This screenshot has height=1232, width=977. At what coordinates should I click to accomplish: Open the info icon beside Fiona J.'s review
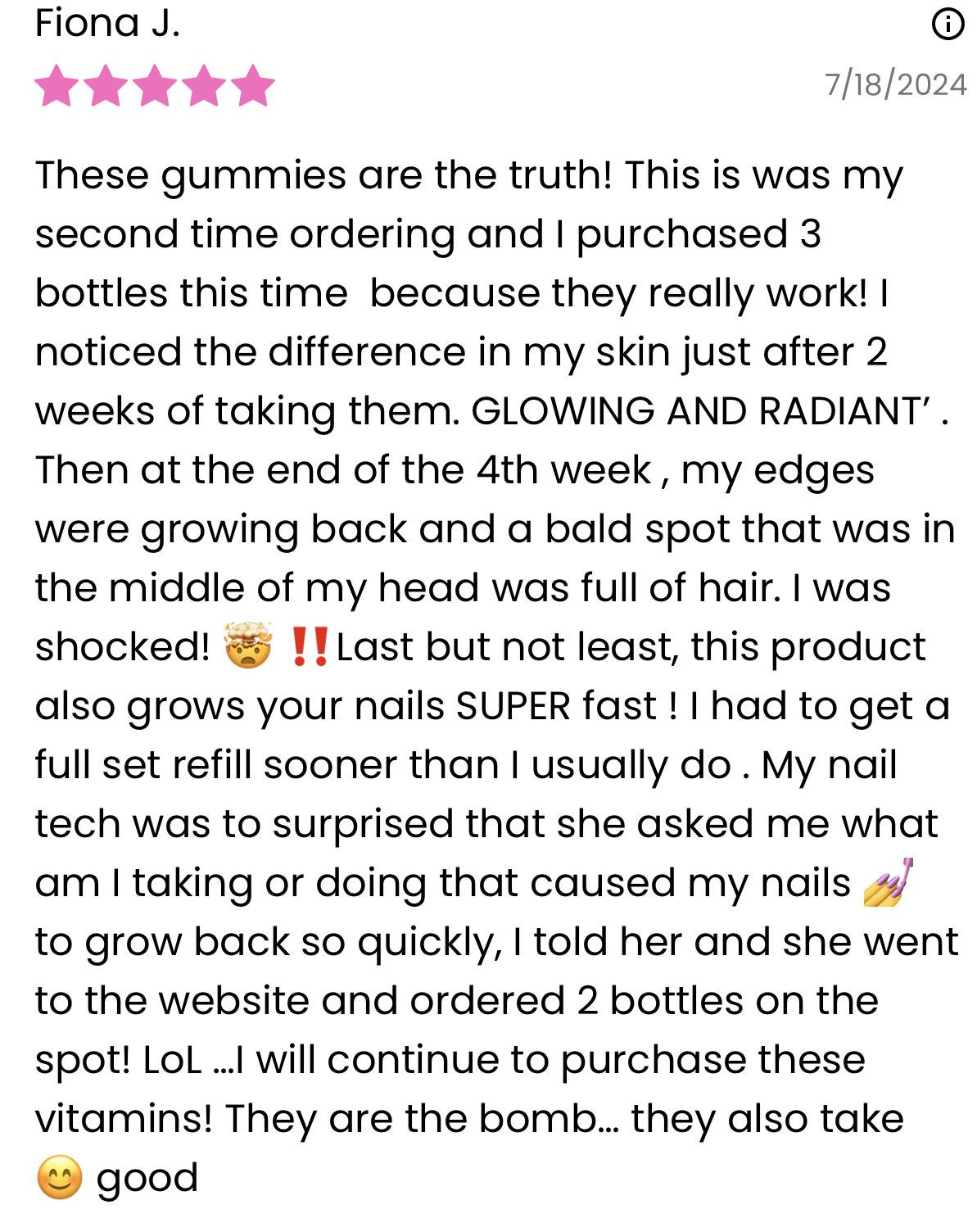(948, 25)
